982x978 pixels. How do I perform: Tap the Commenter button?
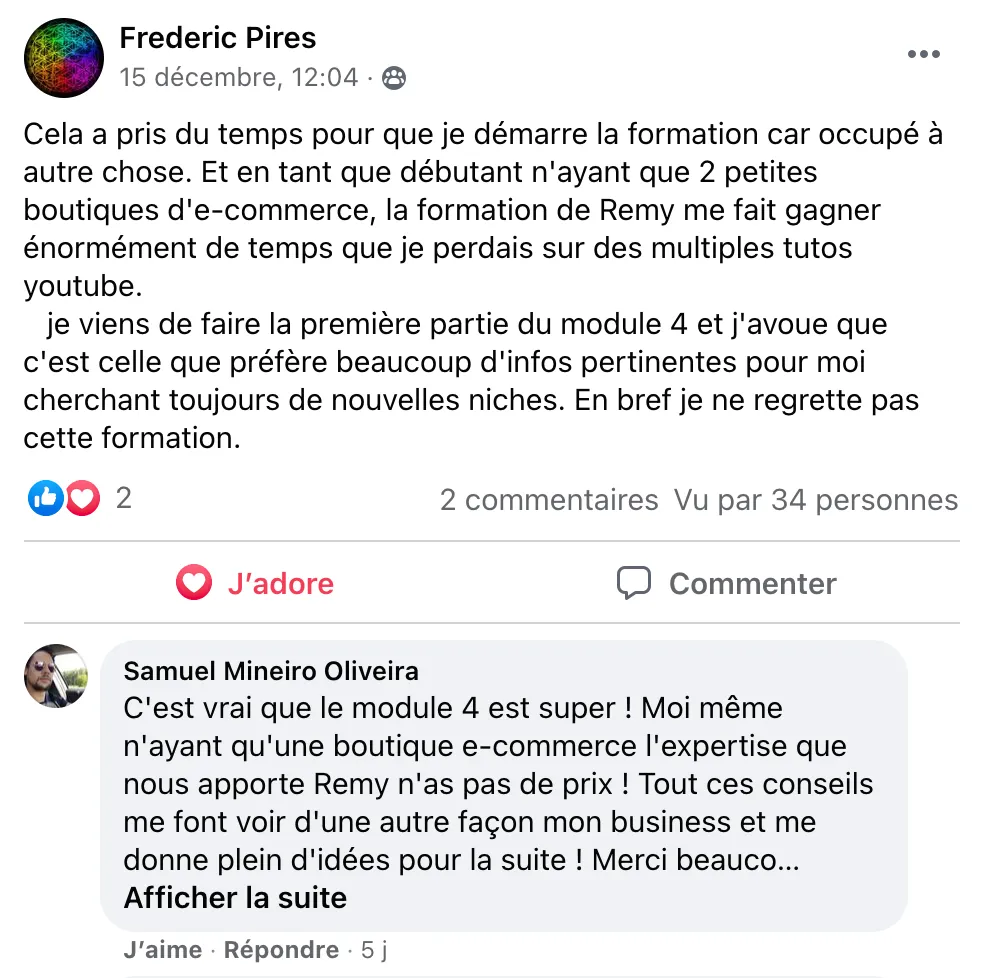click(726, 584)
